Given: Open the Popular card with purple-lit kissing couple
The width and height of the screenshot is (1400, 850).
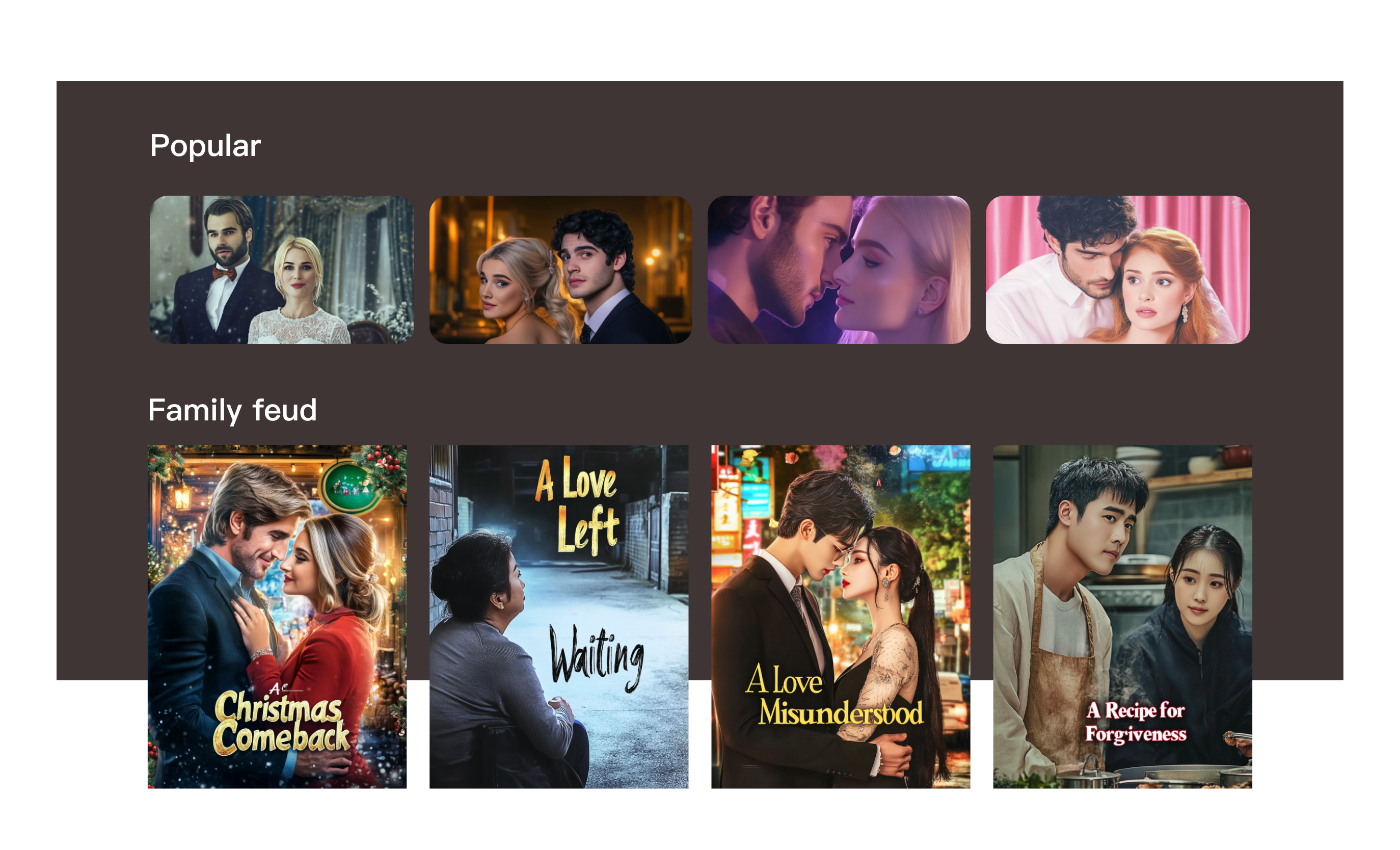Looking at the screenshot, I should tap(839, 269).
